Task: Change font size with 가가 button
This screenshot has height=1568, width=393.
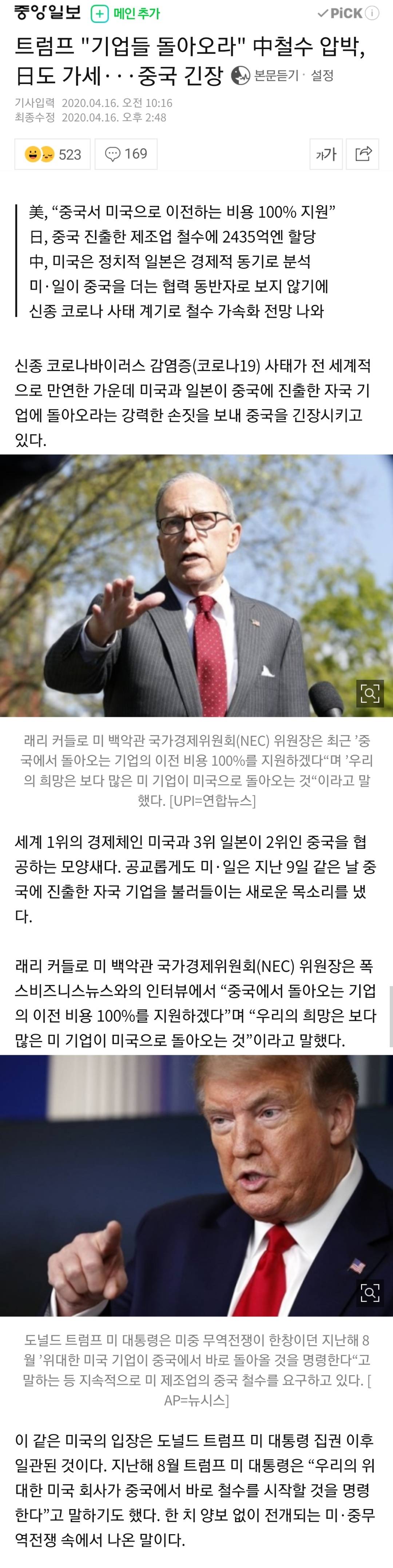Action: [x=326, y=154]
